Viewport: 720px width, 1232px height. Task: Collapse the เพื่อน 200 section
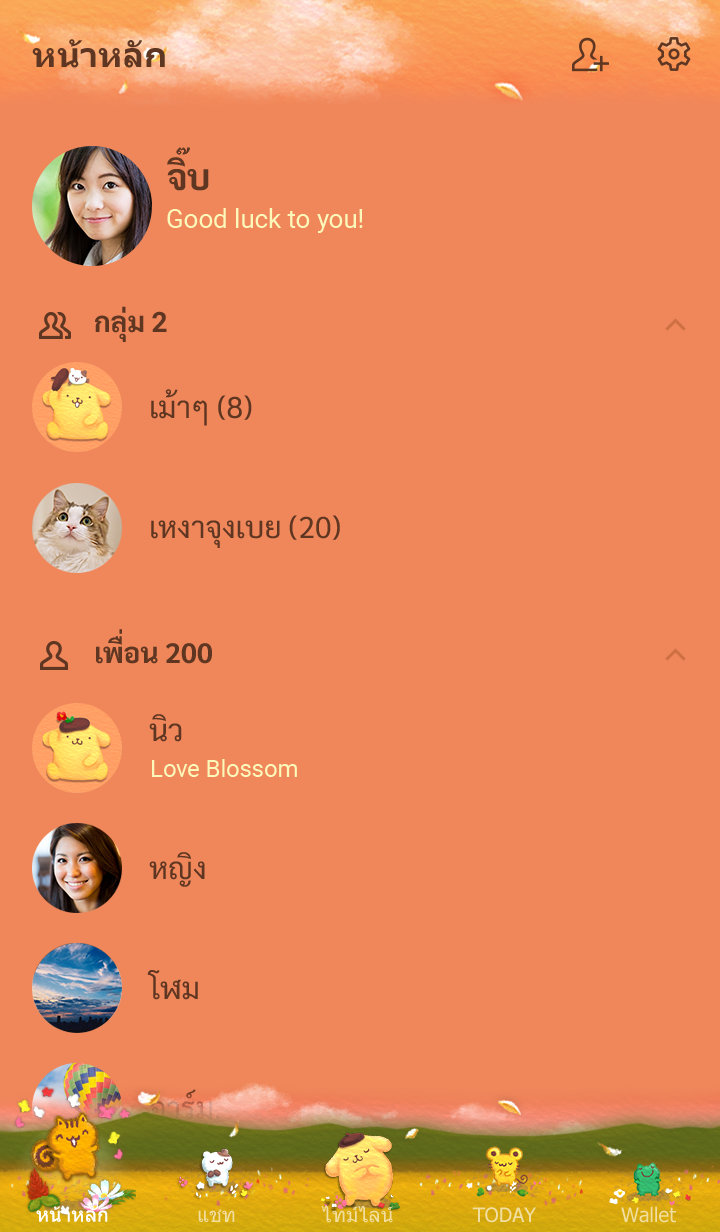coord(675,654)
